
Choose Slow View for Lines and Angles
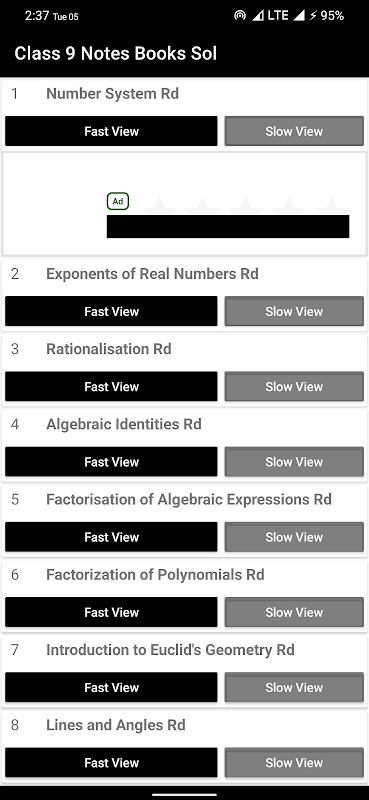pos(294,763)
